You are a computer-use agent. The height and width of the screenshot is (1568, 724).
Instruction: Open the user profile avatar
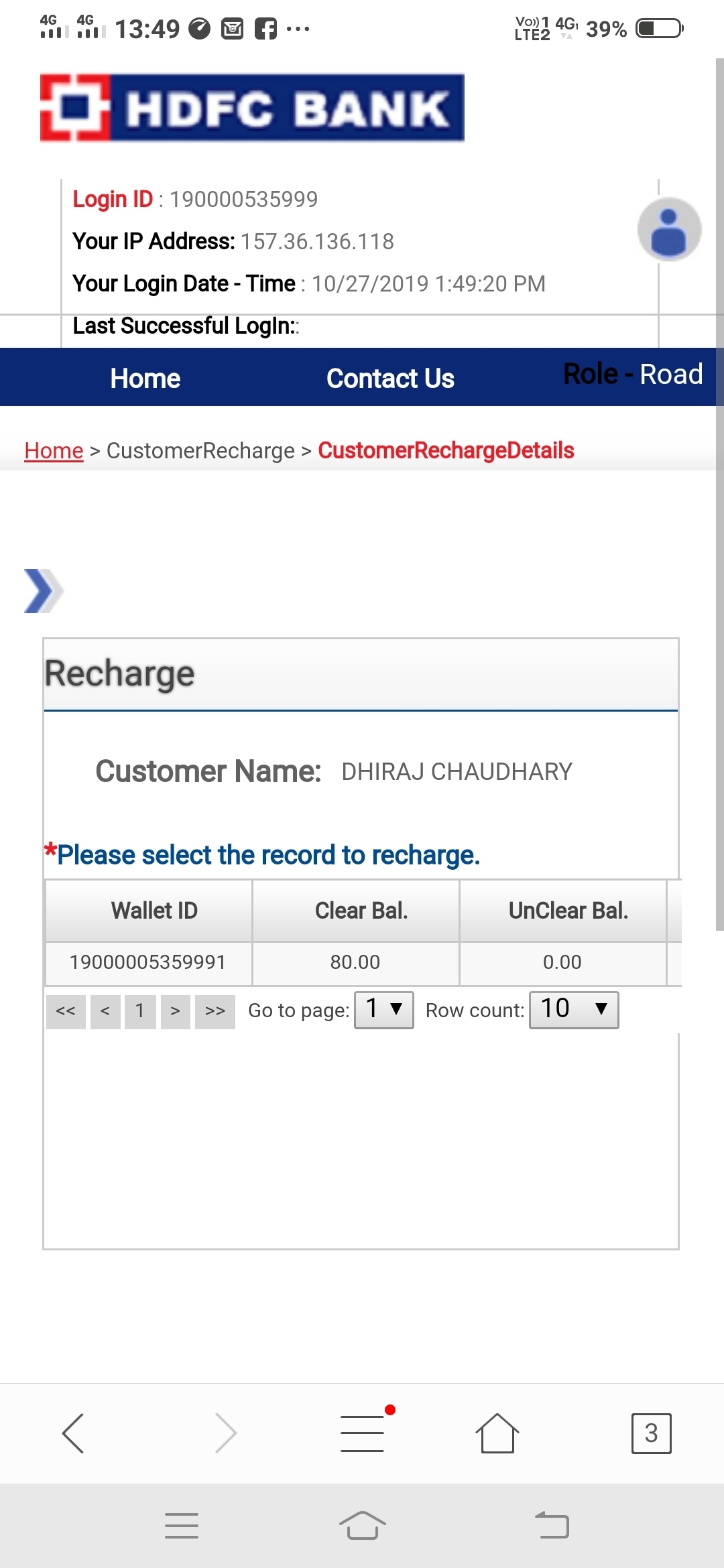669,229
